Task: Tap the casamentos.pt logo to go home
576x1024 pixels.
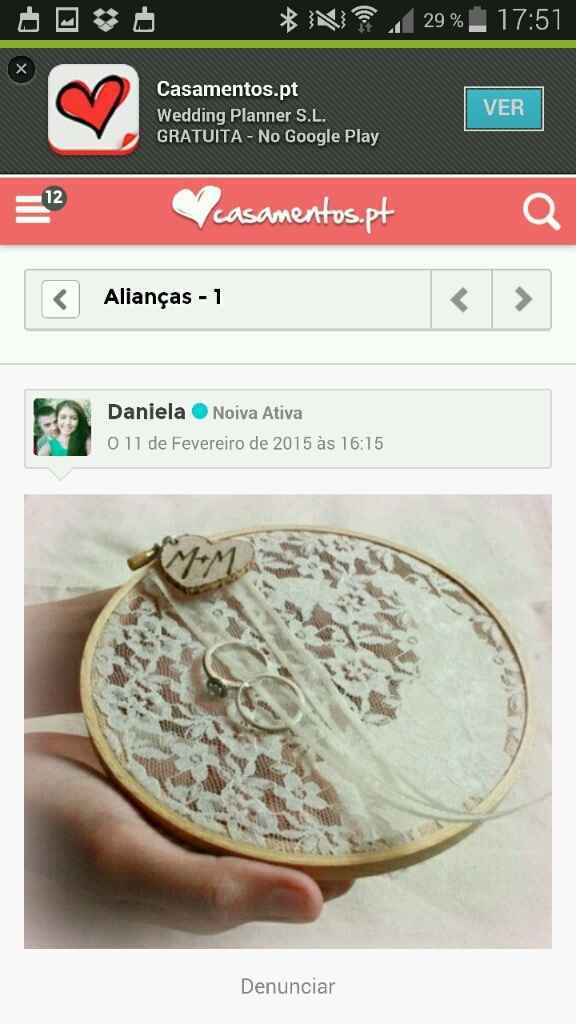Action: click(283, 209)
